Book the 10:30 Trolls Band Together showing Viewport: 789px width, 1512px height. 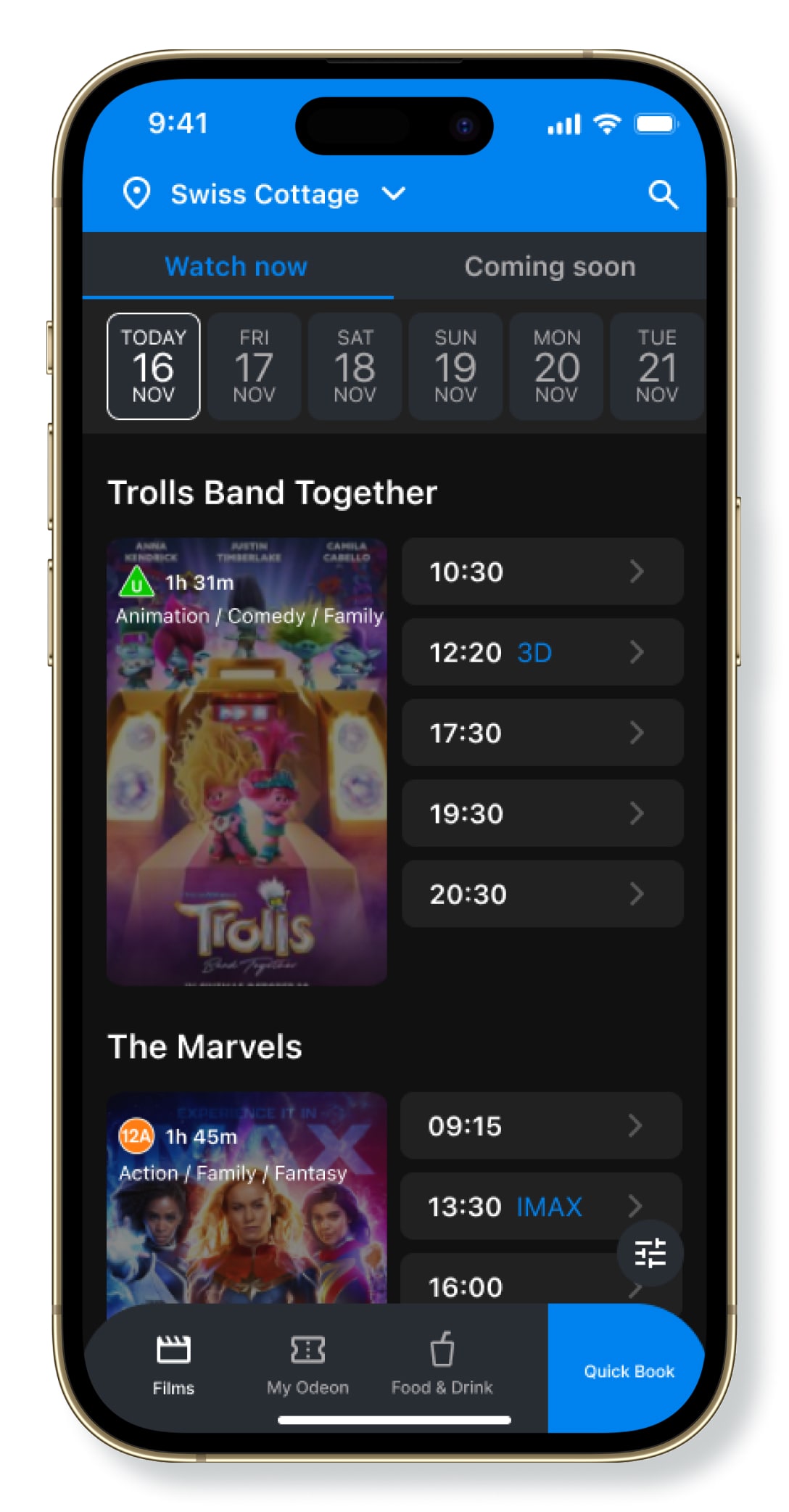tap(542, 572)
